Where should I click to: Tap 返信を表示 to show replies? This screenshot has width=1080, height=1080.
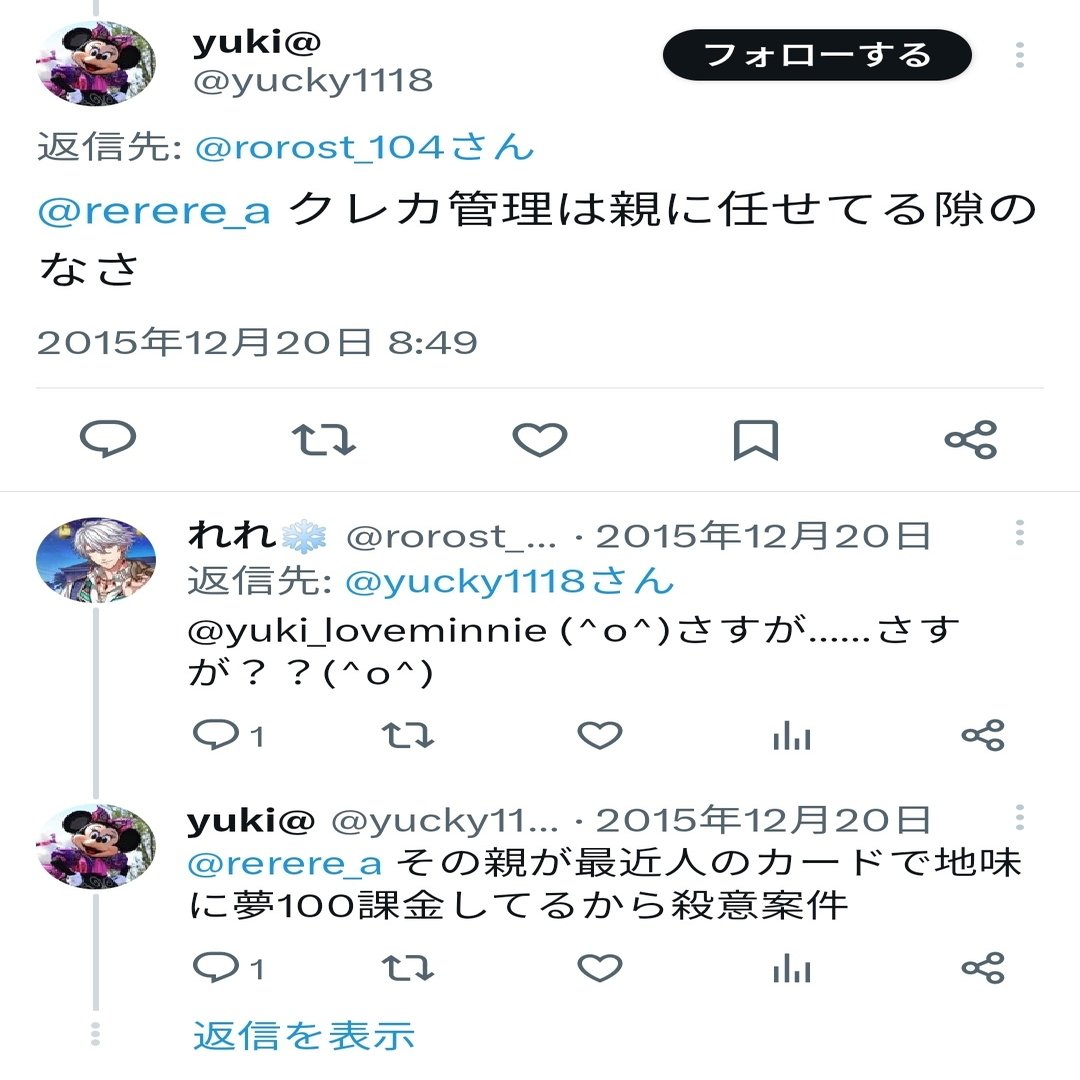pos(303,1035)
